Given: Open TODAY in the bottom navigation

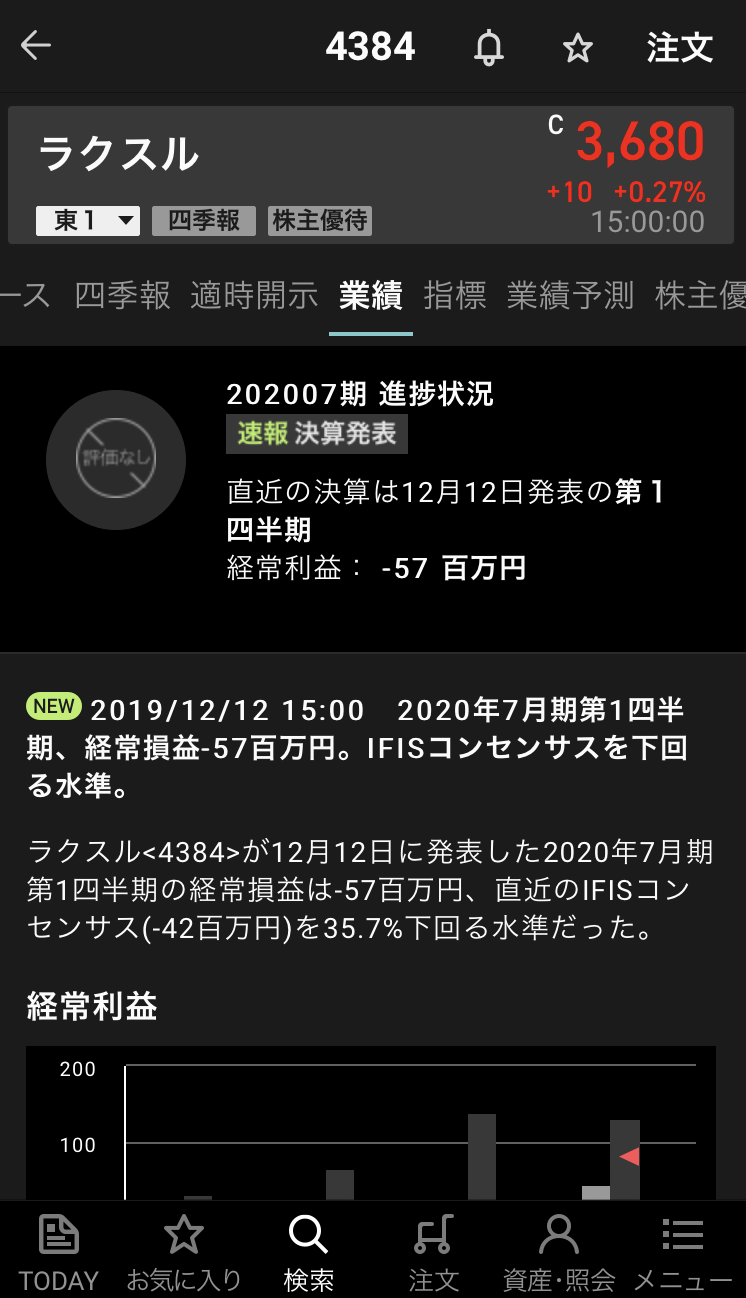Looking at the screenshot, I should (x=59, y=1251).
